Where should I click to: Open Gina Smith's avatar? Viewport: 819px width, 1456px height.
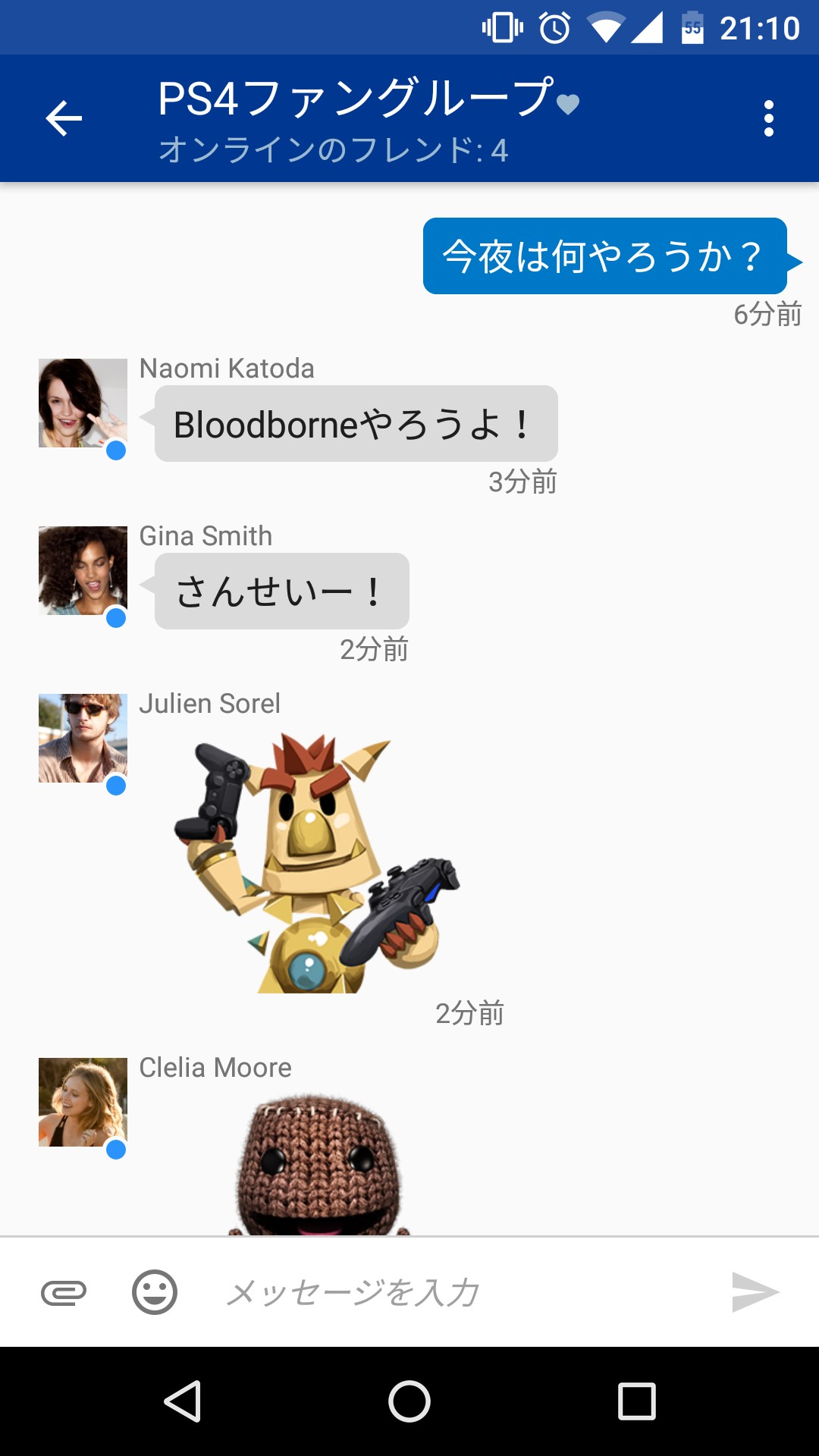tap(83, 571)
